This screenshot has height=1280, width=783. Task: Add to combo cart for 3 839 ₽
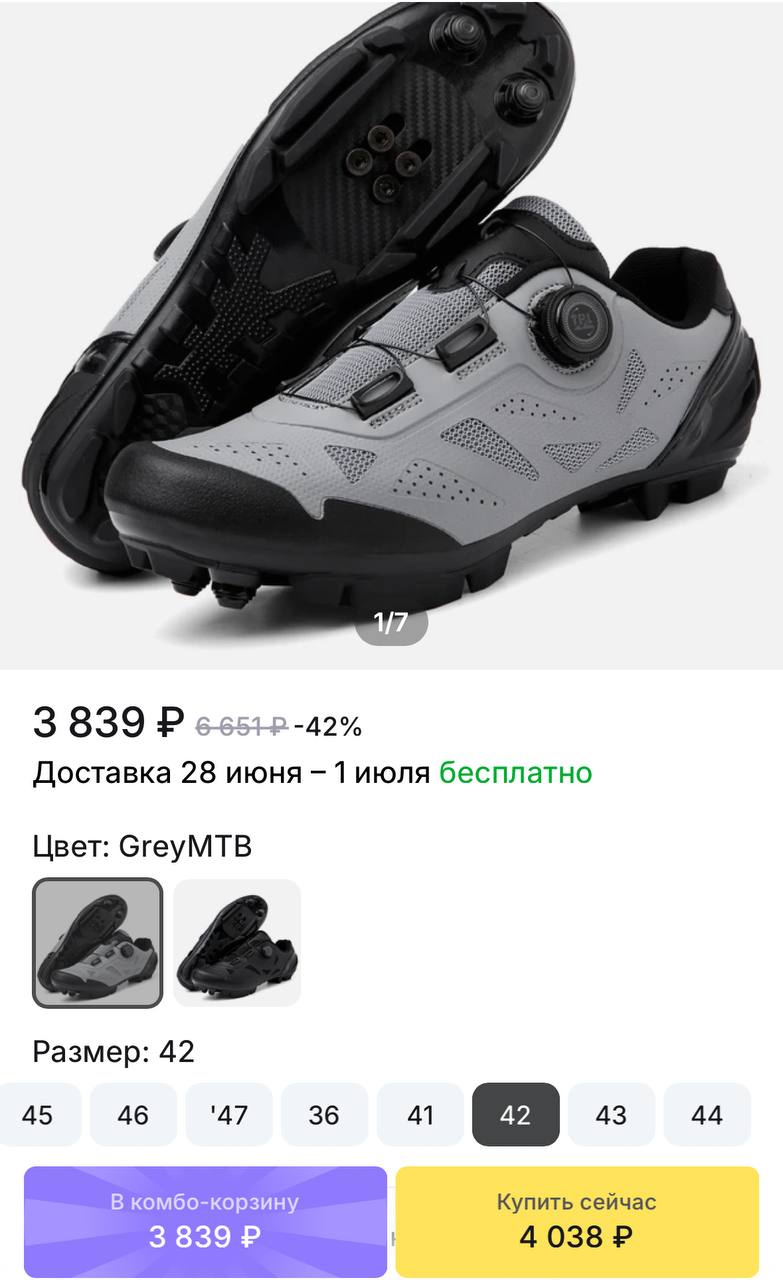(x=205, y=1221)
